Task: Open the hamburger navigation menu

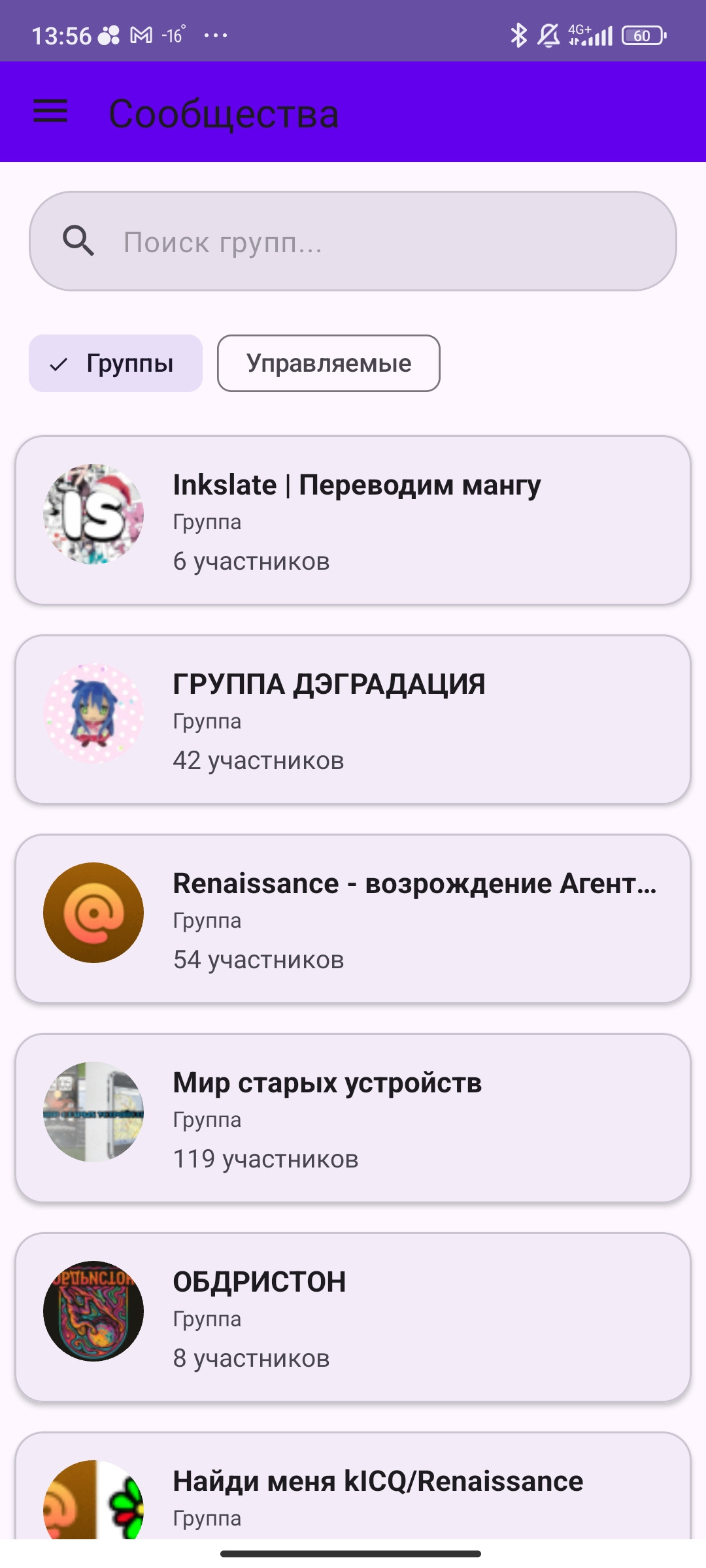Action: [x=50, y=112]
